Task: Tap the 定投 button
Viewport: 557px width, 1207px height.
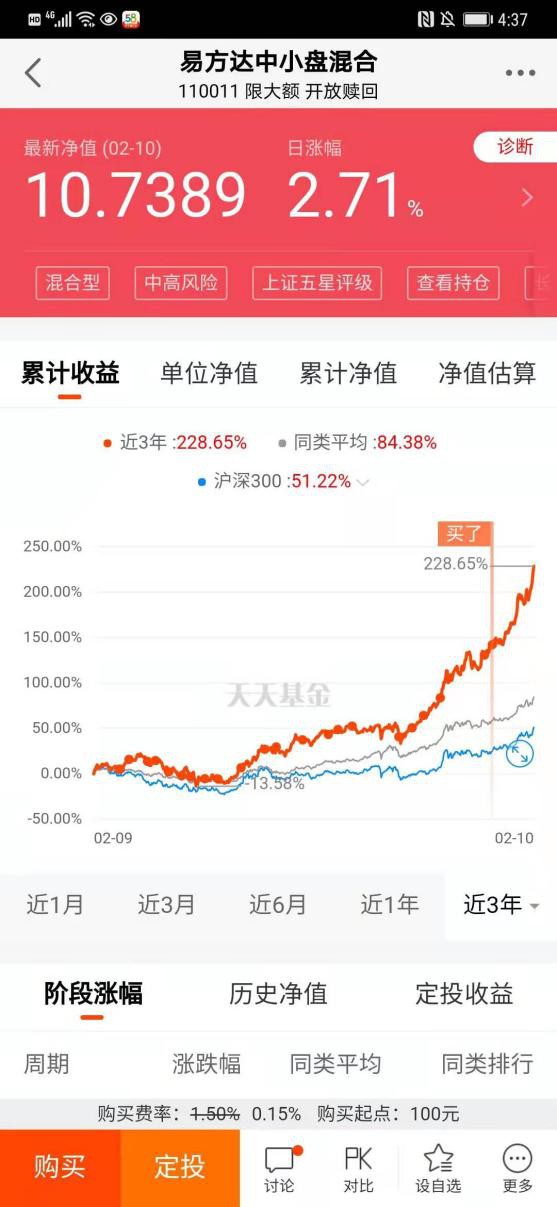Action: 180,1166
